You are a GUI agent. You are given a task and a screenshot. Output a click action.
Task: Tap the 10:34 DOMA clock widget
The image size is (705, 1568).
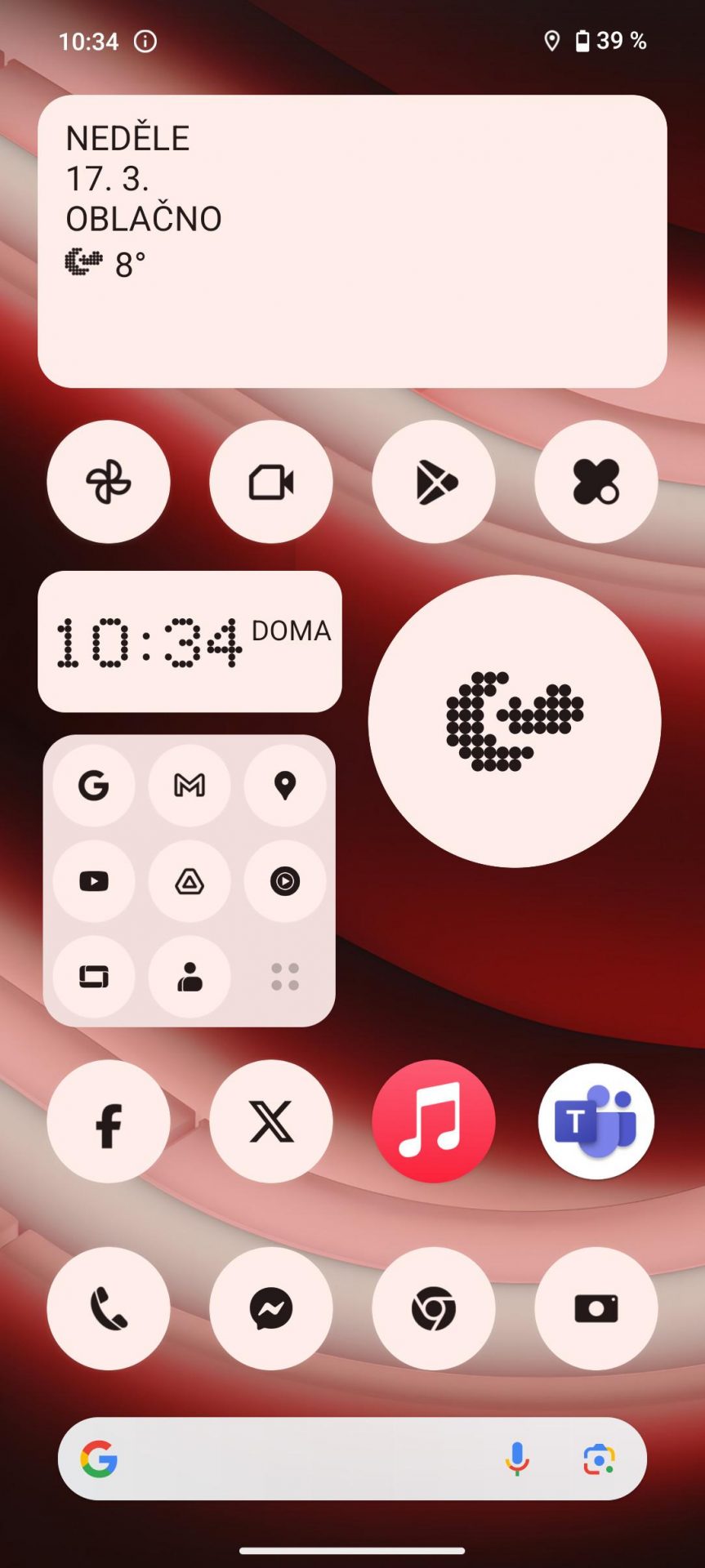[190, 642]
